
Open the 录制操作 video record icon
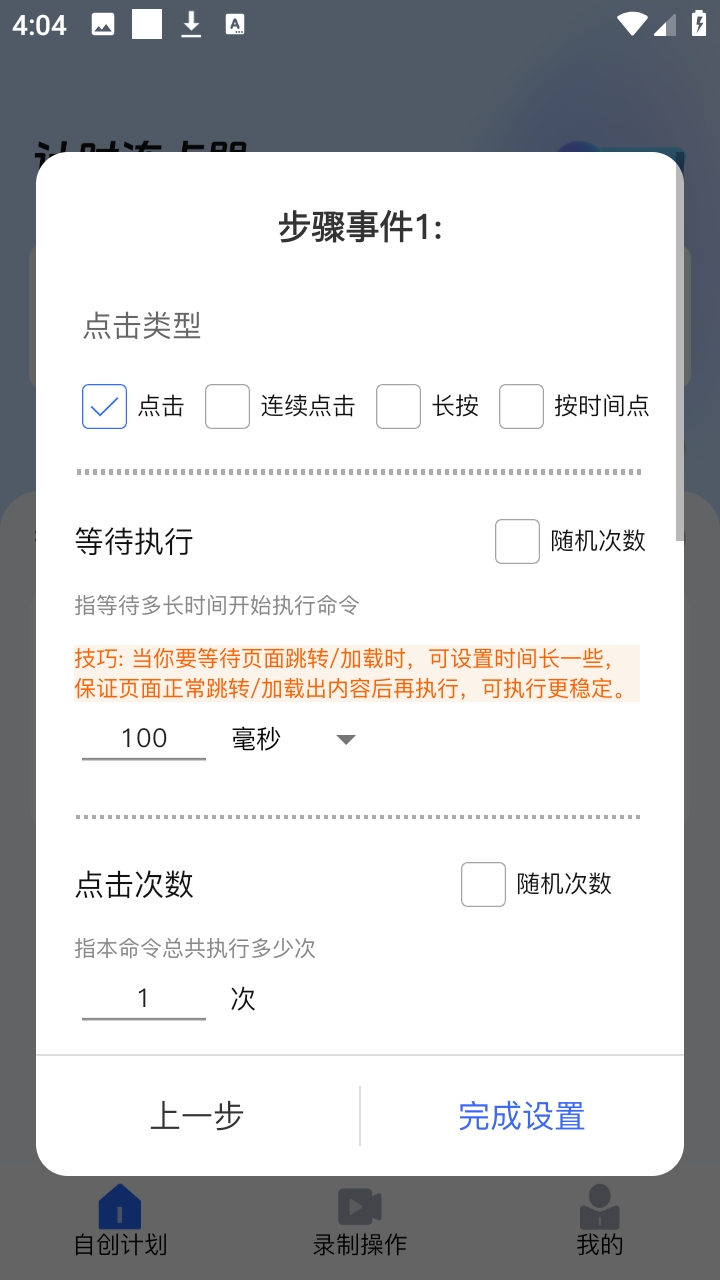tap(358, 1205)
